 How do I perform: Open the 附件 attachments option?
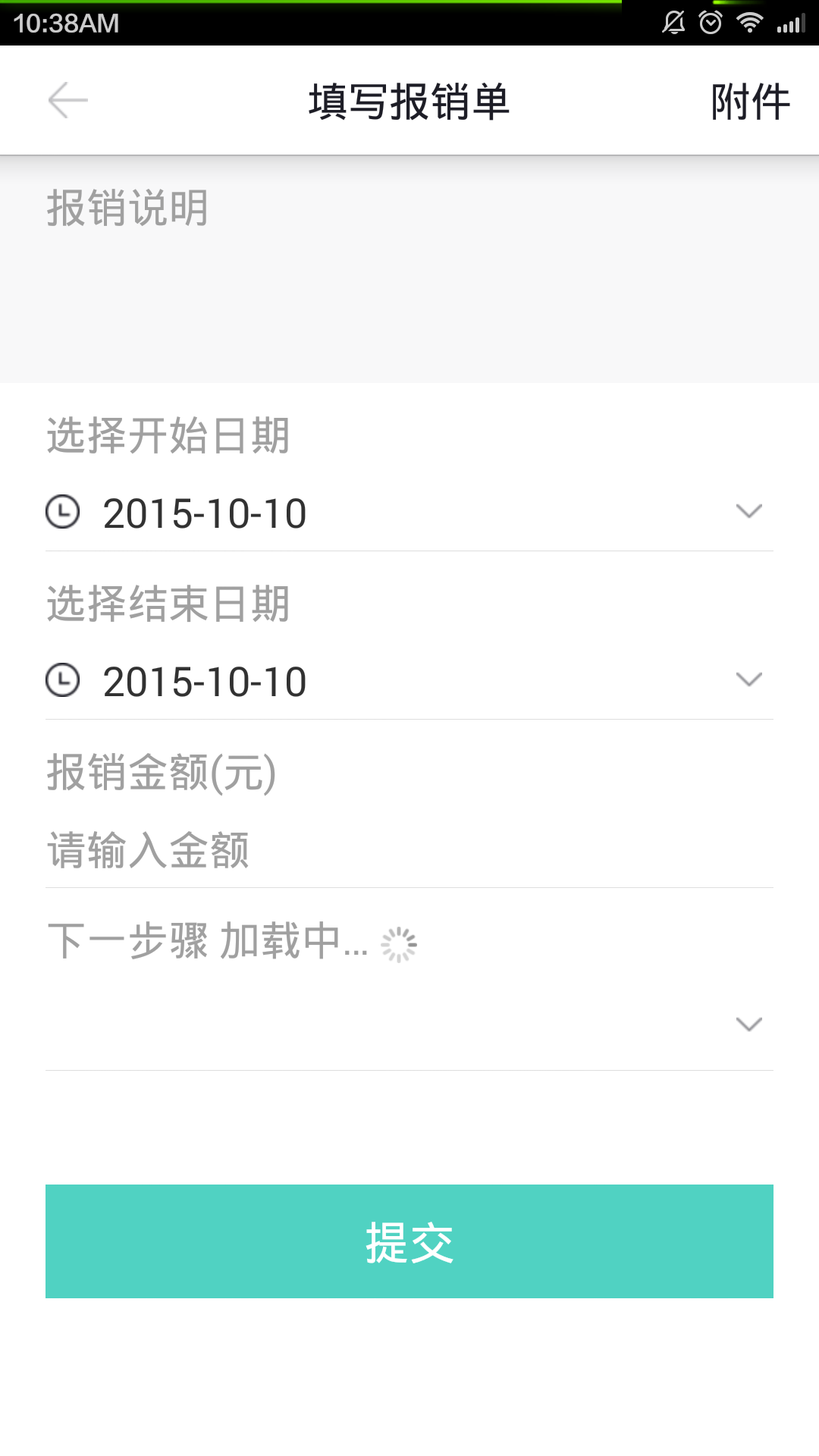point(749,102)
